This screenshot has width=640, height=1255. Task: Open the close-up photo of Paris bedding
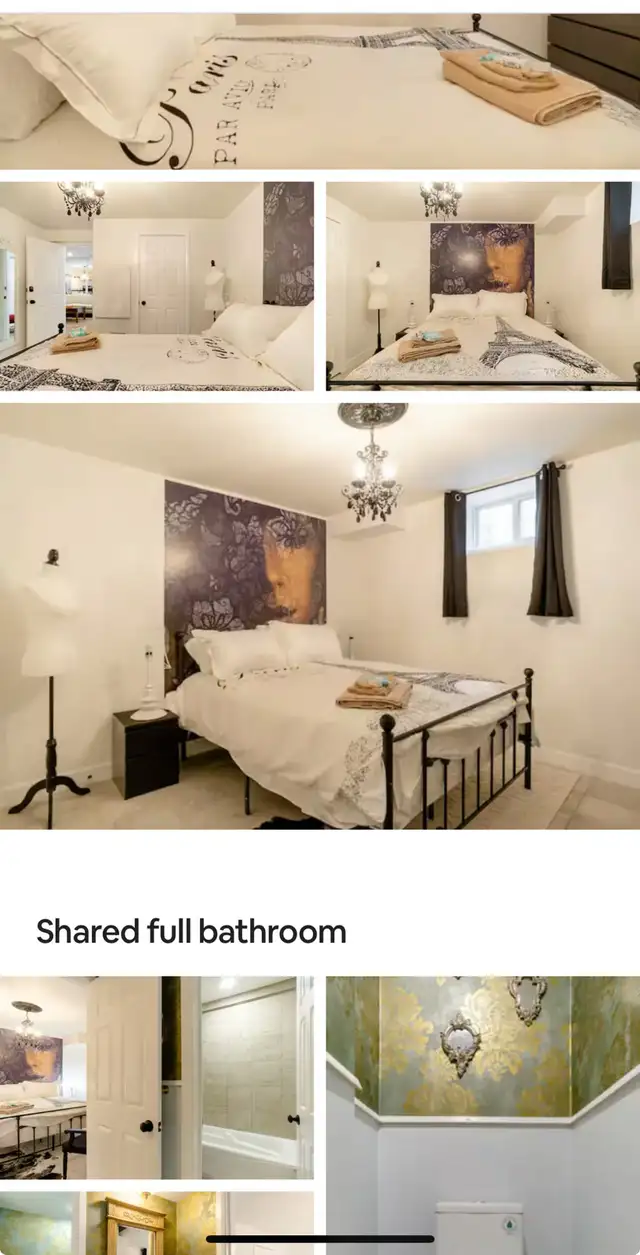[320, 90]
